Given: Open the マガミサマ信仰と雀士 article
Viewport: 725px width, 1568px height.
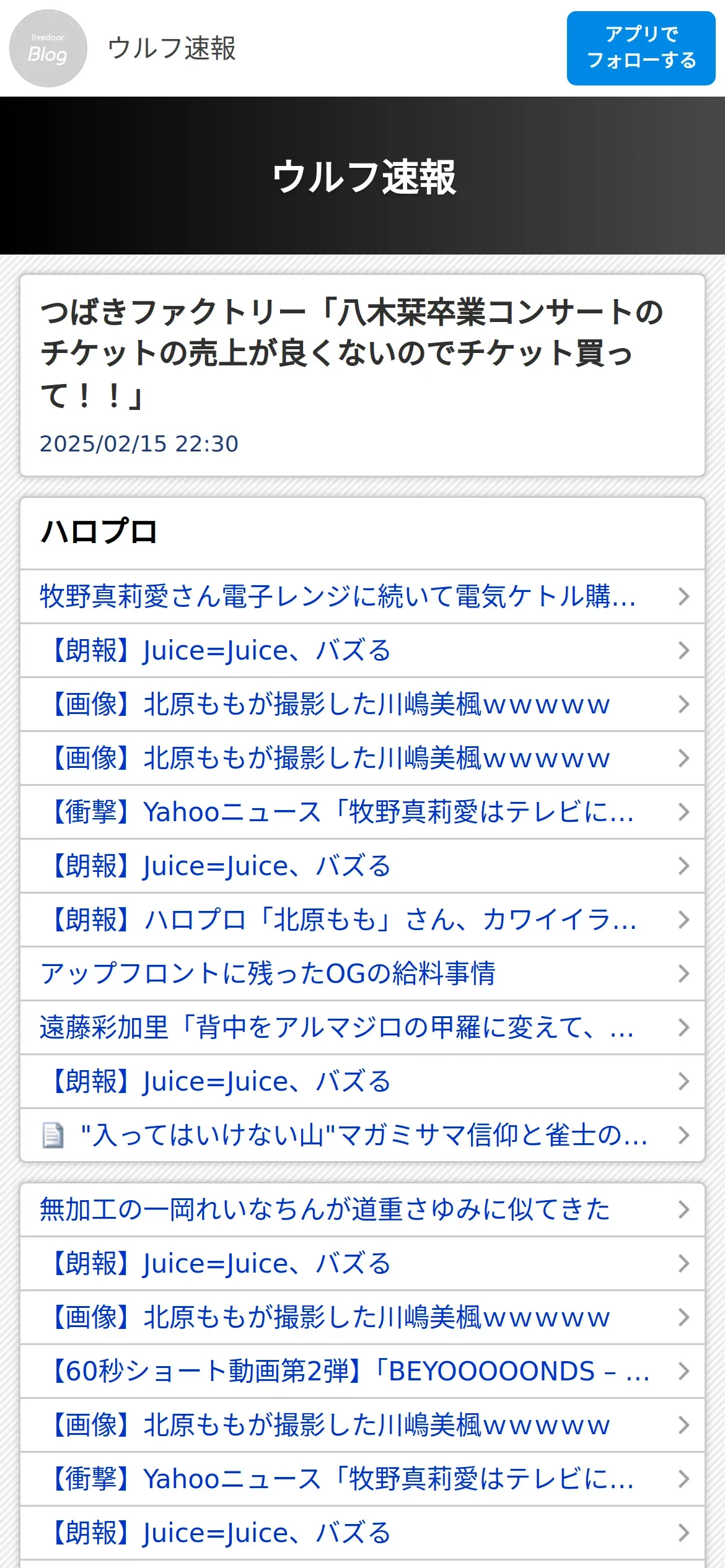Looking at the screenshot, I should pyautogui.click(x=362, y=1135).
